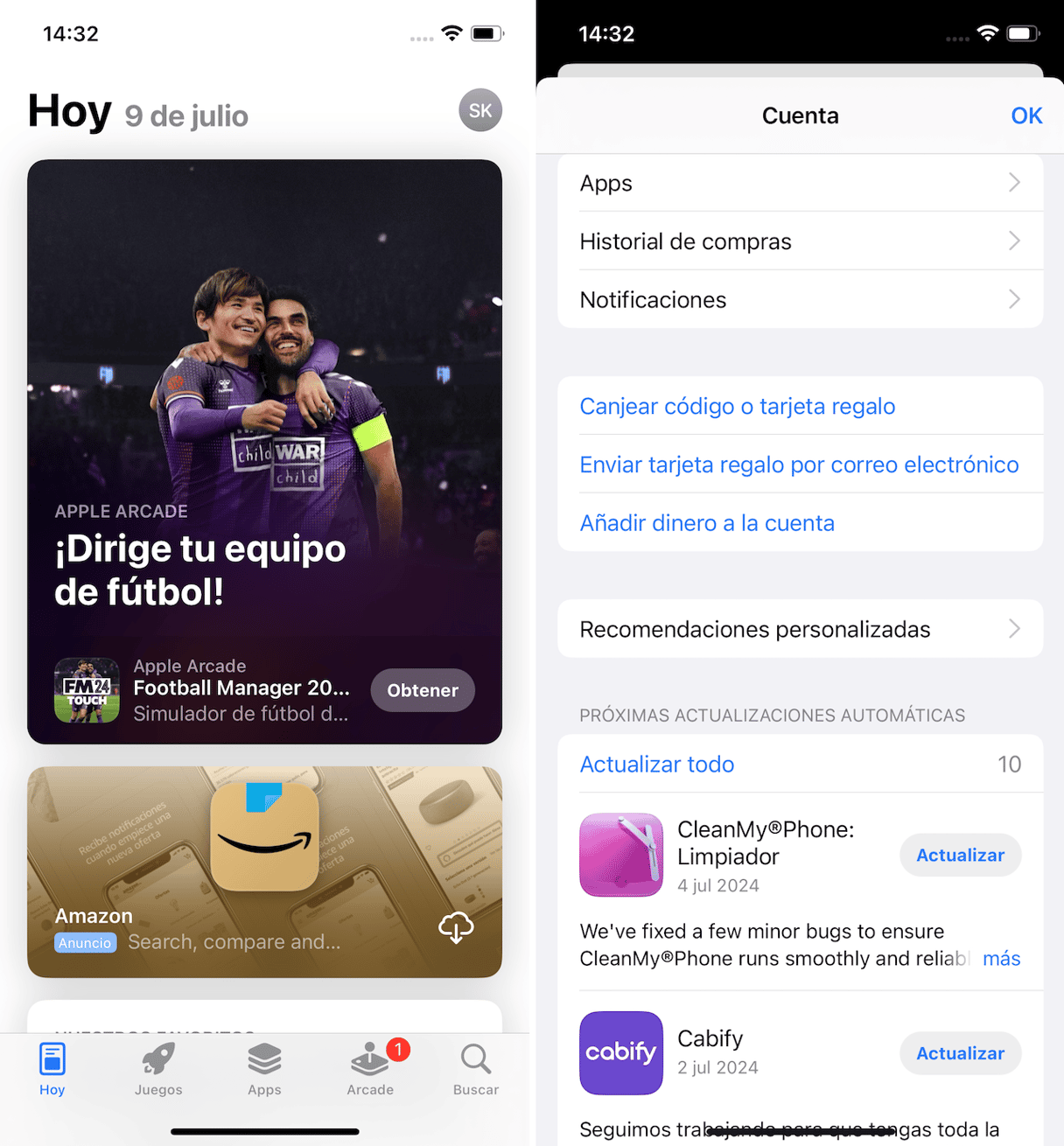Image resolution: width=1064 pixels, height=1146 pixels.
Task: Select Canjear código o tarjeta regalo
Action: point(737,406)
